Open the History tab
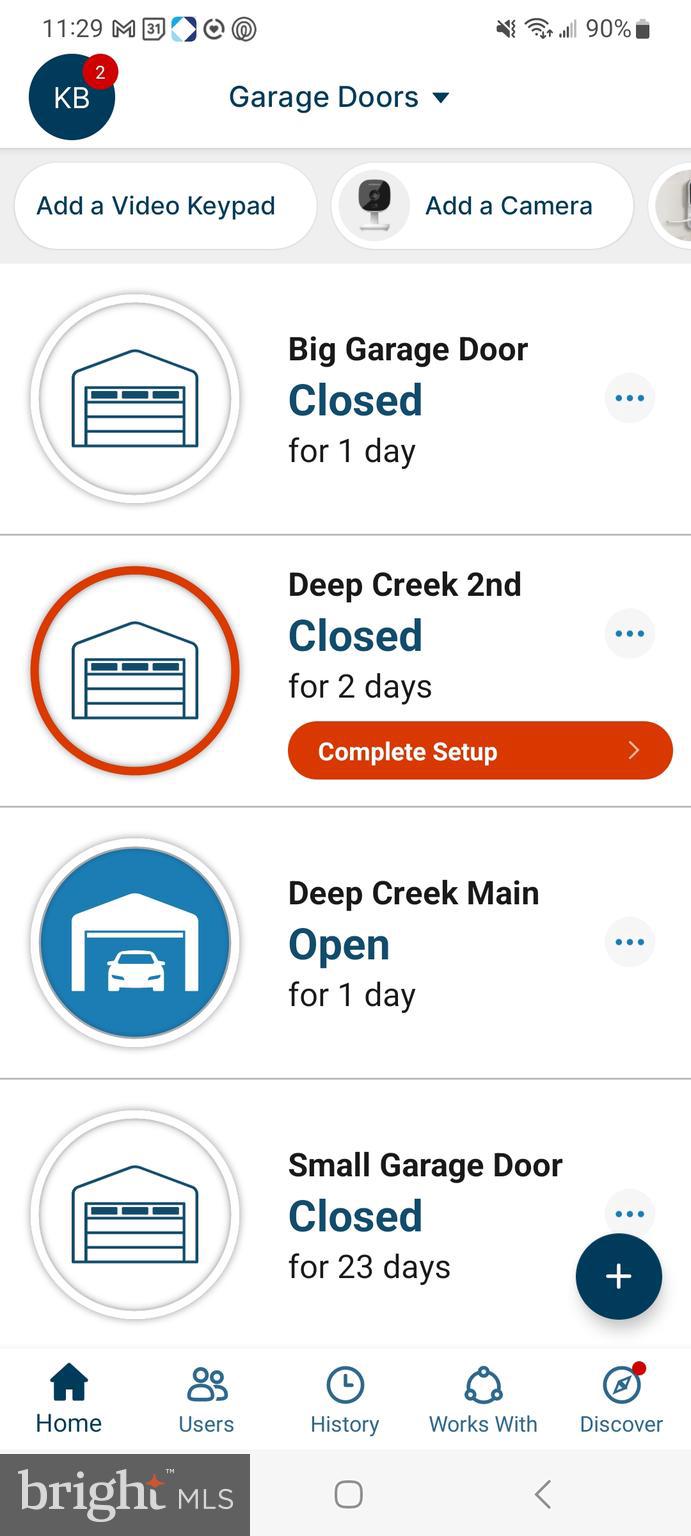This screenshot has width=691, height=1536. 345,1400
